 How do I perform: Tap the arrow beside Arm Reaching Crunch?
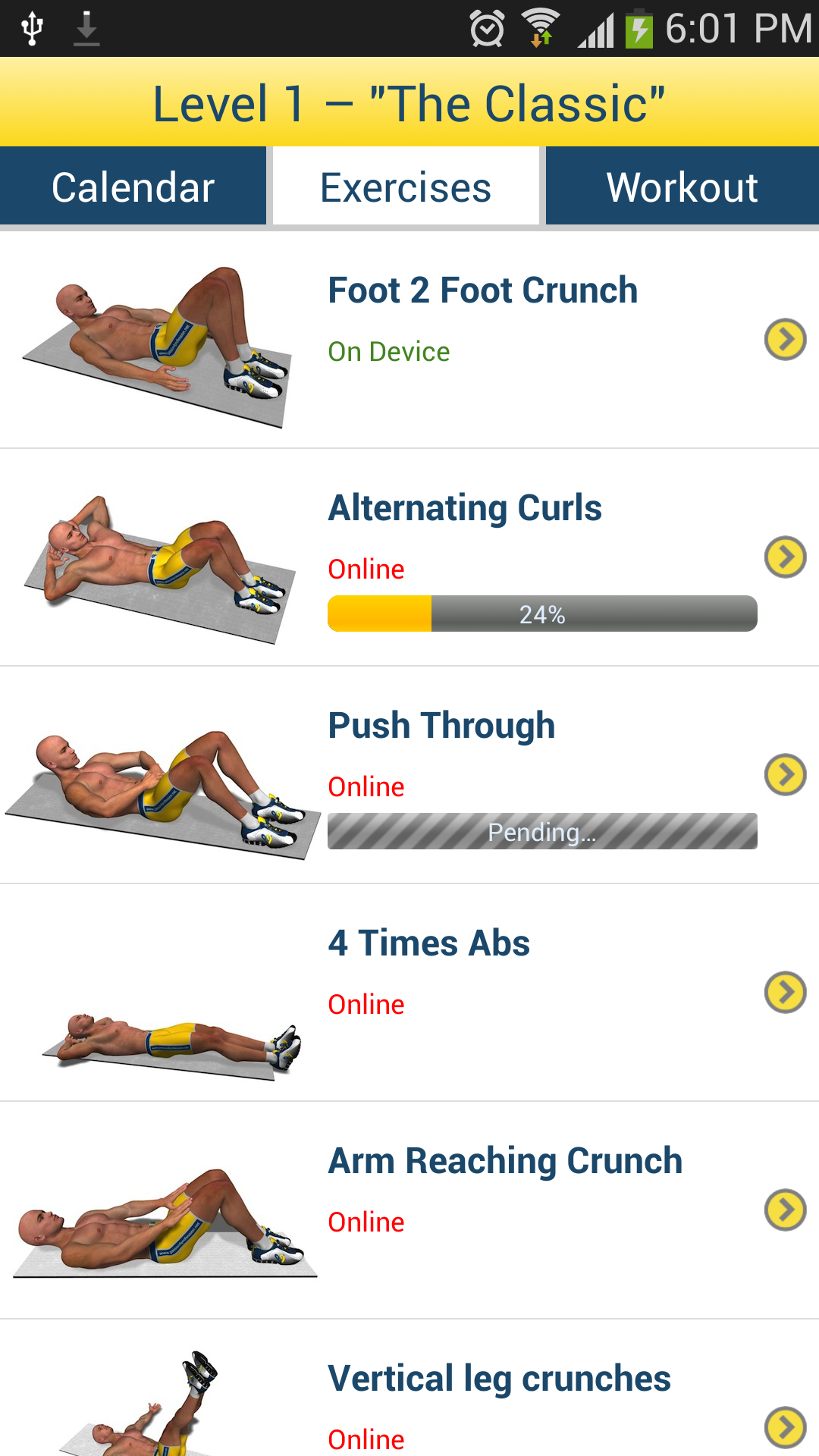click(785, 1210)
